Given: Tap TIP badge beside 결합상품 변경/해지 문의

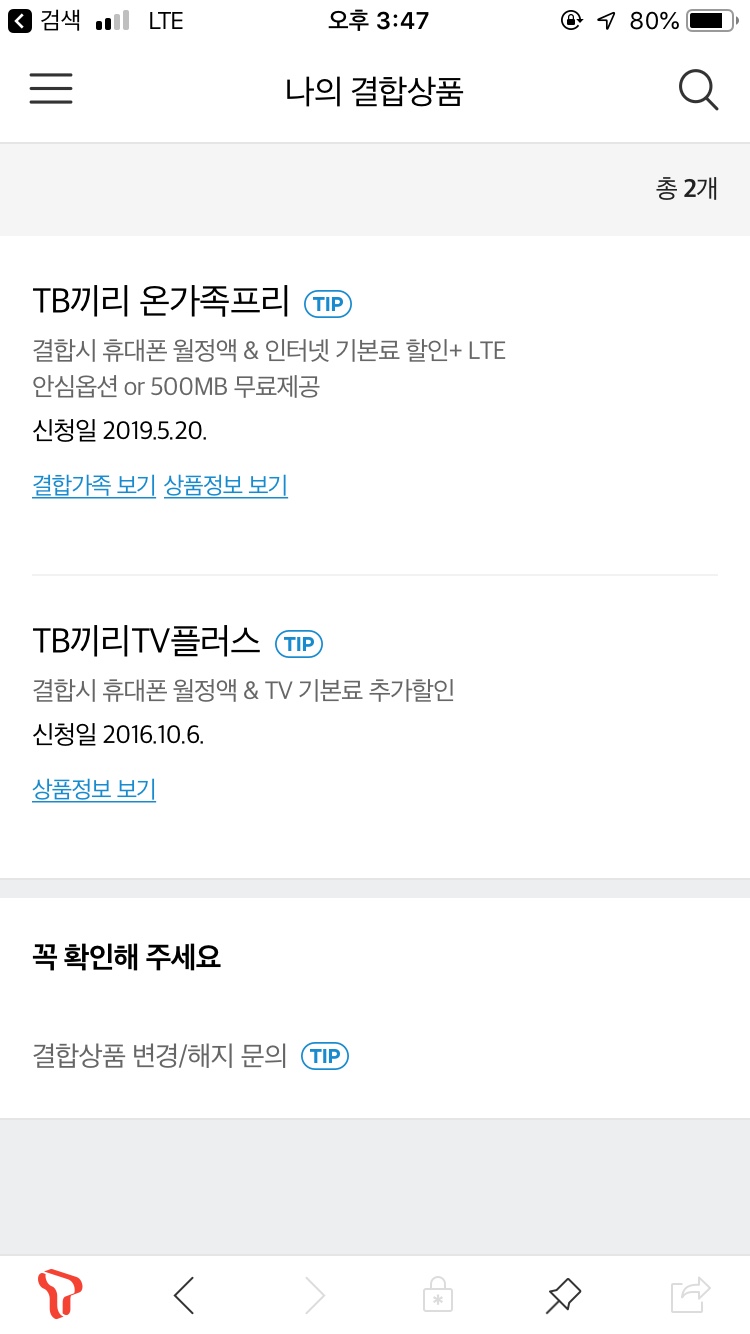Looking at the screenshot, I should (325, 1056).
